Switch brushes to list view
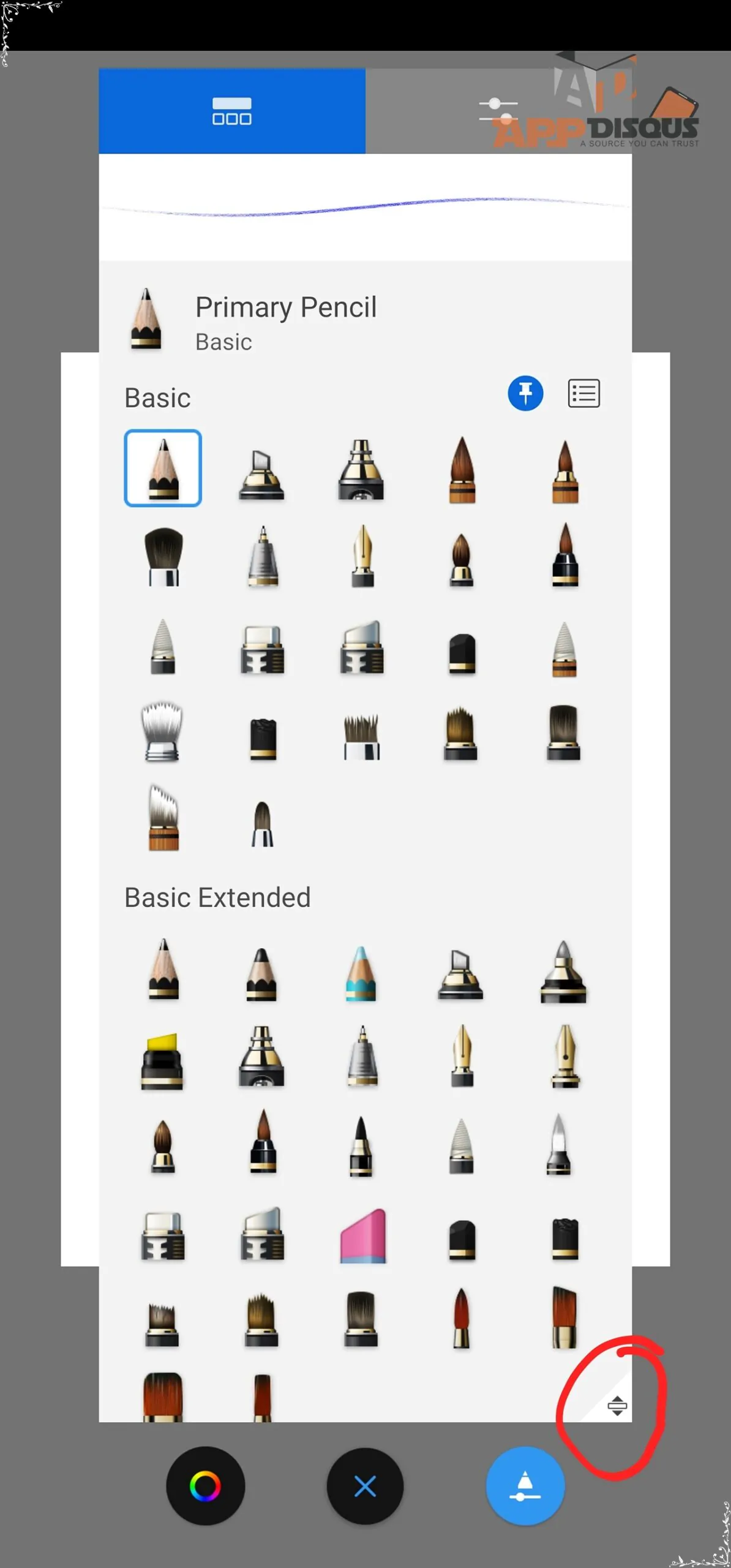Screen dimensions: 731x1568 point(583,393)
